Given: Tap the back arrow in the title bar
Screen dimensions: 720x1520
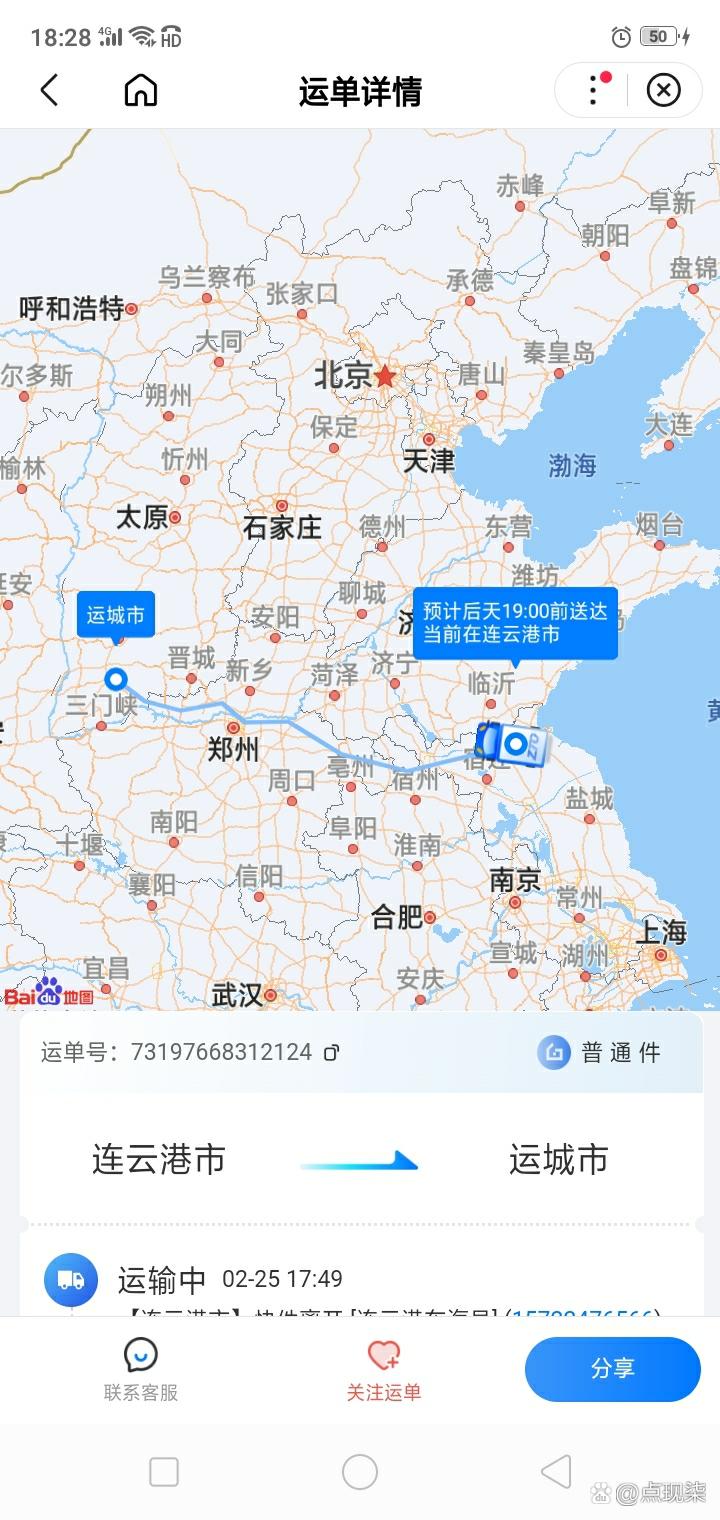Looking at the screenshot, I should tap(50, 90).
